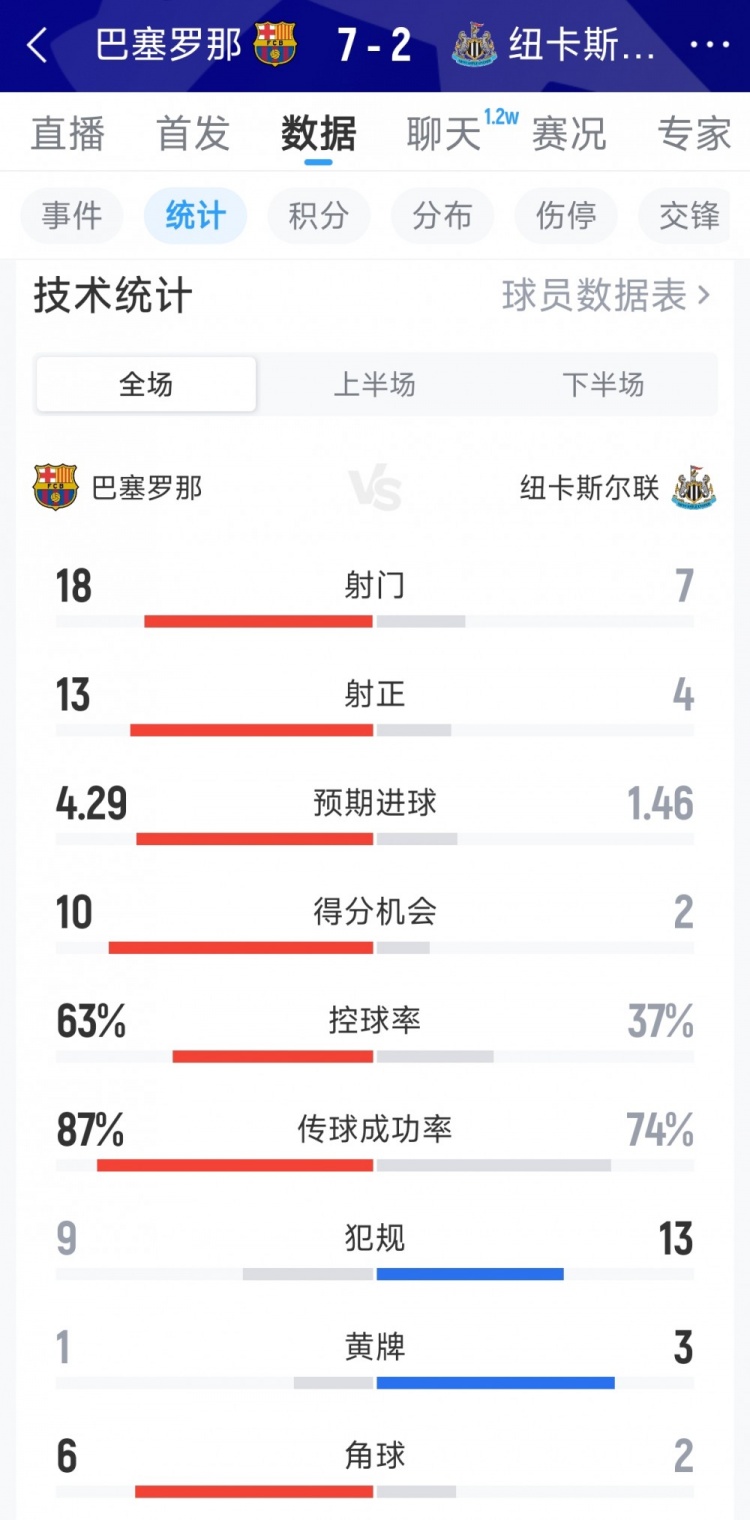Viewport: 750px width, 1520px height.
Task: Select the 全场 full-match segment
Action: [145, 385]
